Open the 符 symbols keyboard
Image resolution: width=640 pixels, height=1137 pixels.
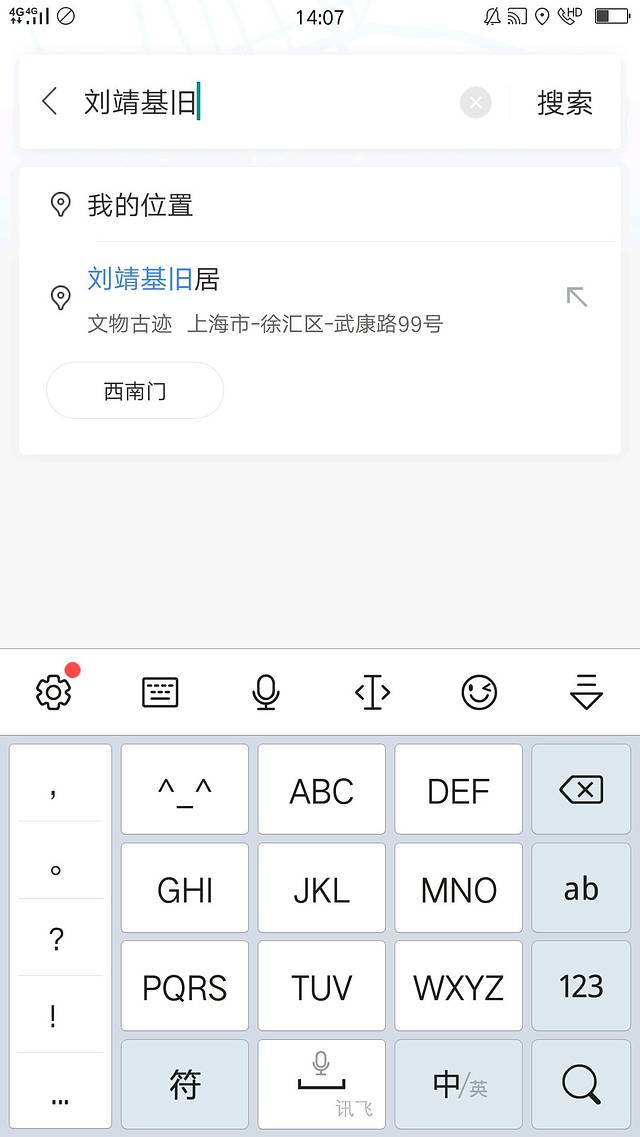(x=185, y=1084)
